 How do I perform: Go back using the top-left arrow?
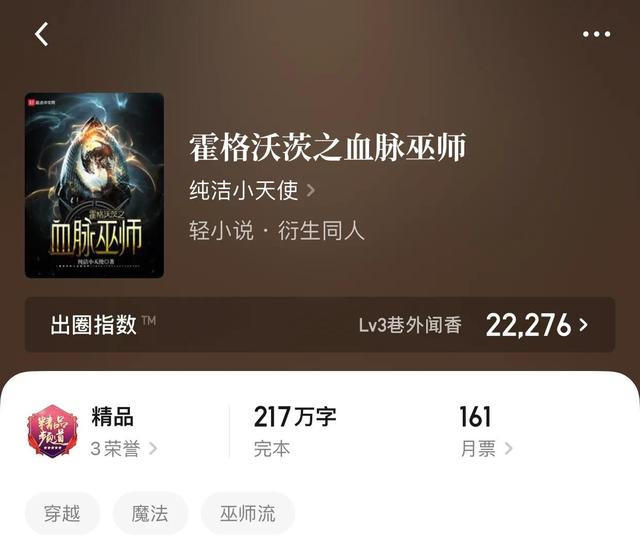click(42, 34)
